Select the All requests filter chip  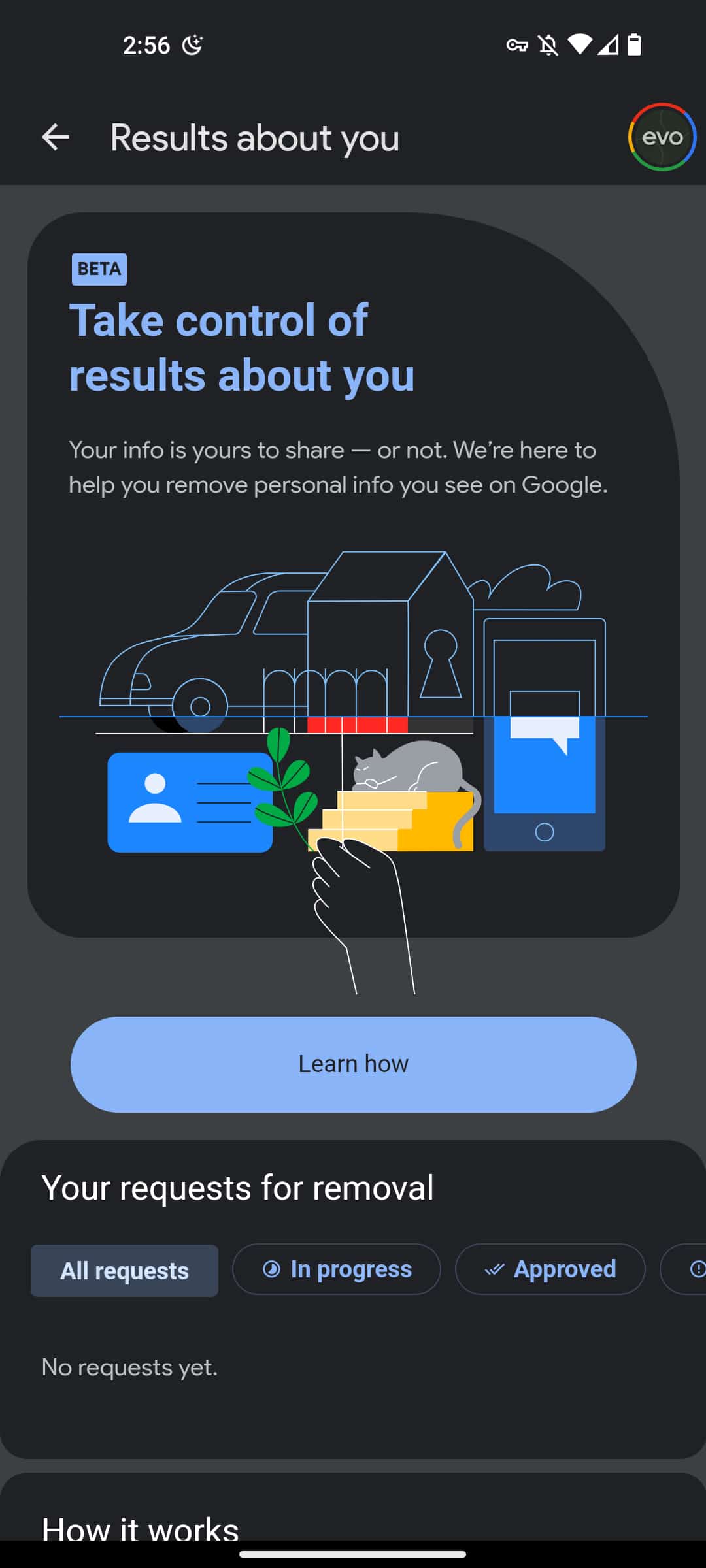pyautogui.click(x=124, y=1271)
